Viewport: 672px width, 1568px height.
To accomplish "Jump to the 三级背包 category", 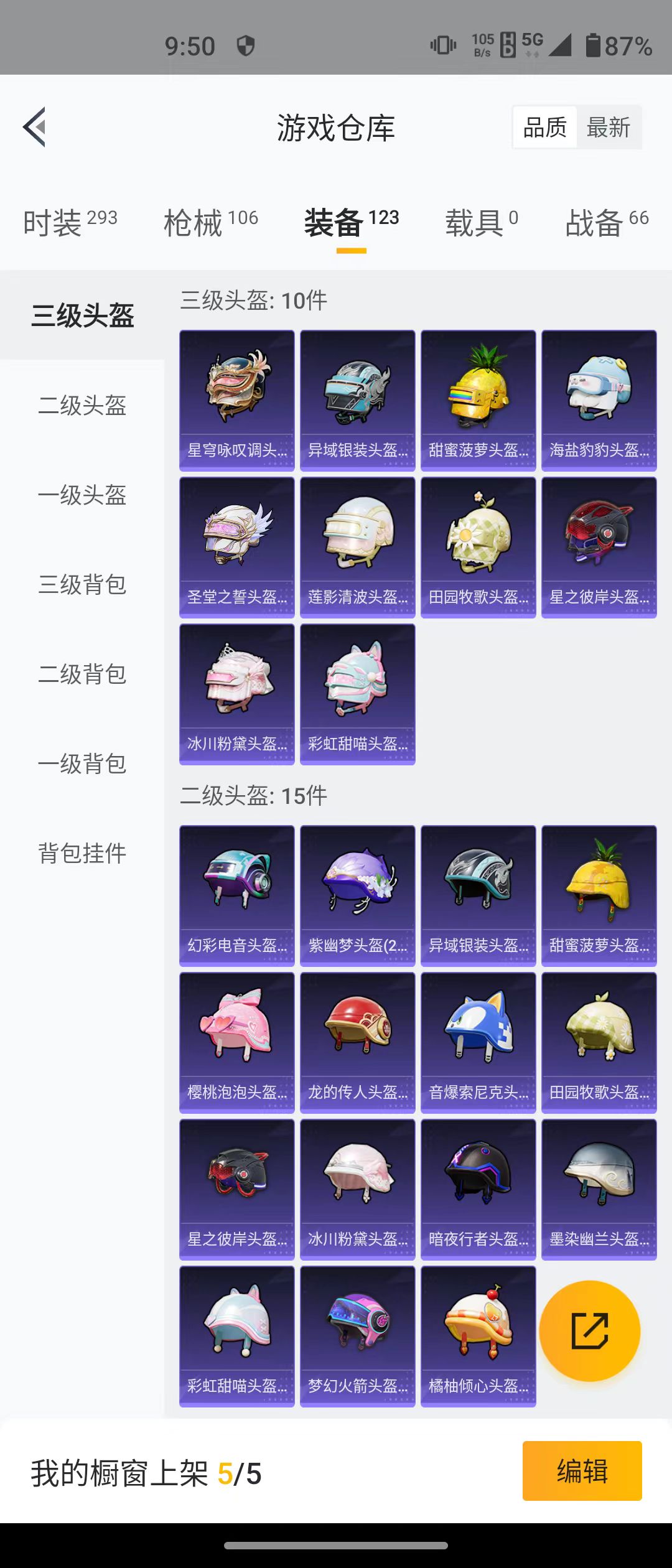I will pyautogui.click(x=82, y=585).
